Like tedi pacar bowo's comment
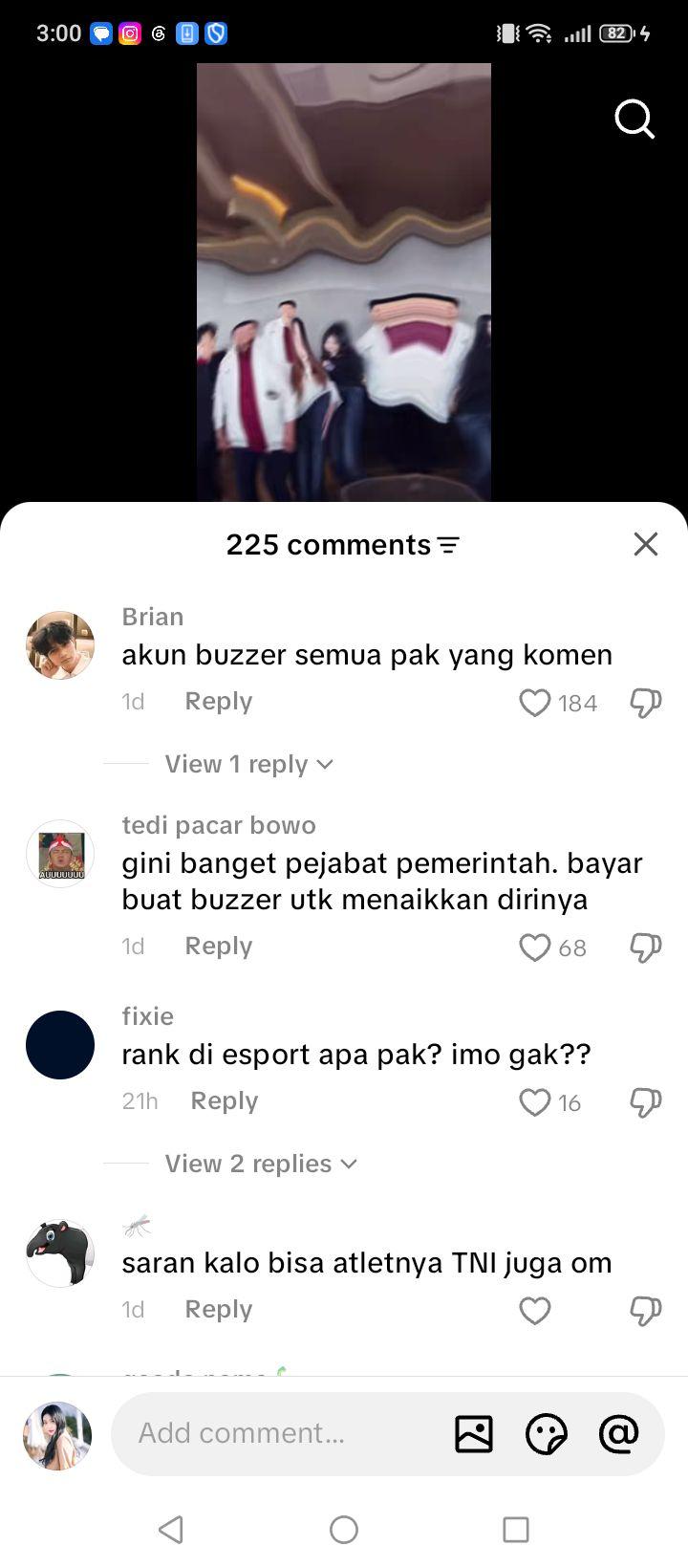688x1568 pixels. (535, 947)
